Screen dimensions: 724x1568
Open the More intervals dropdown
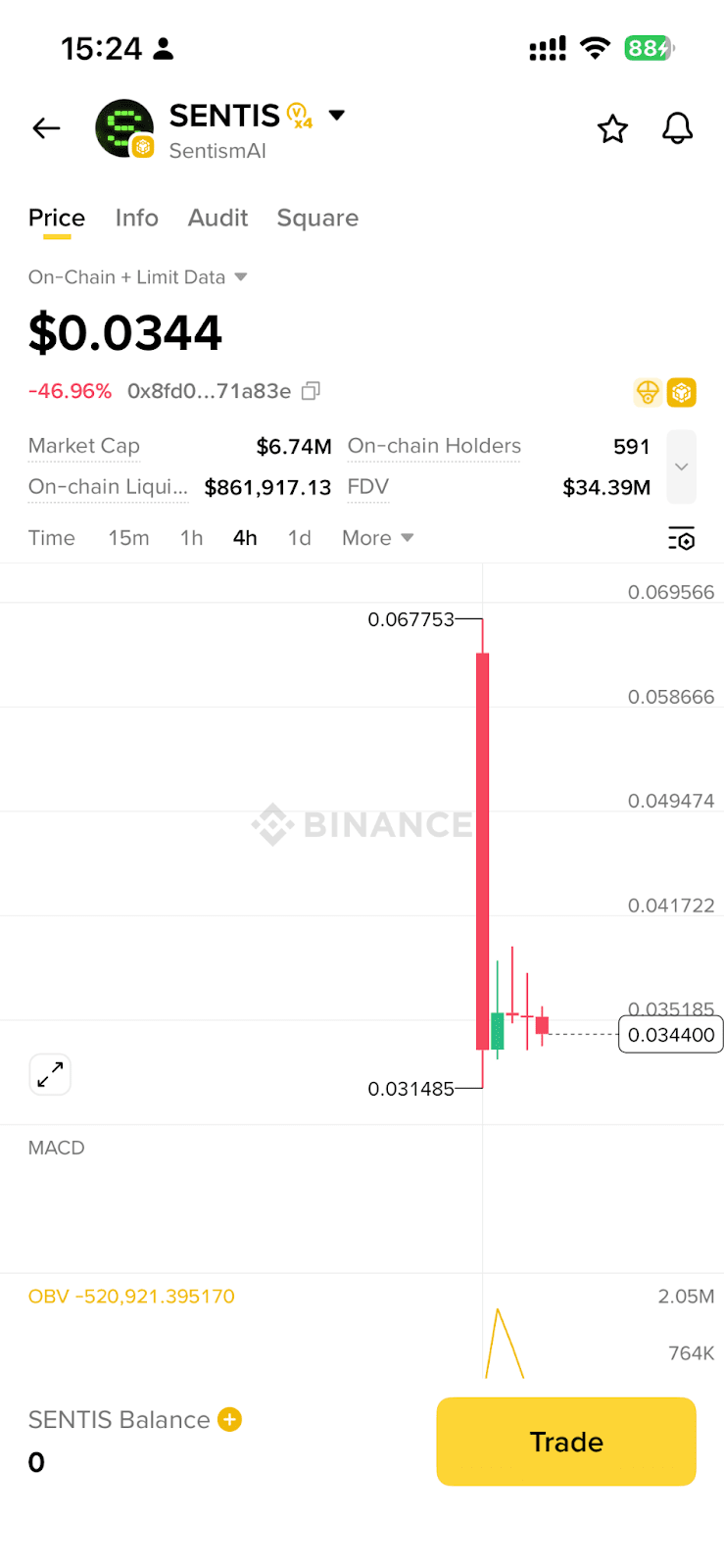point(377,538)
